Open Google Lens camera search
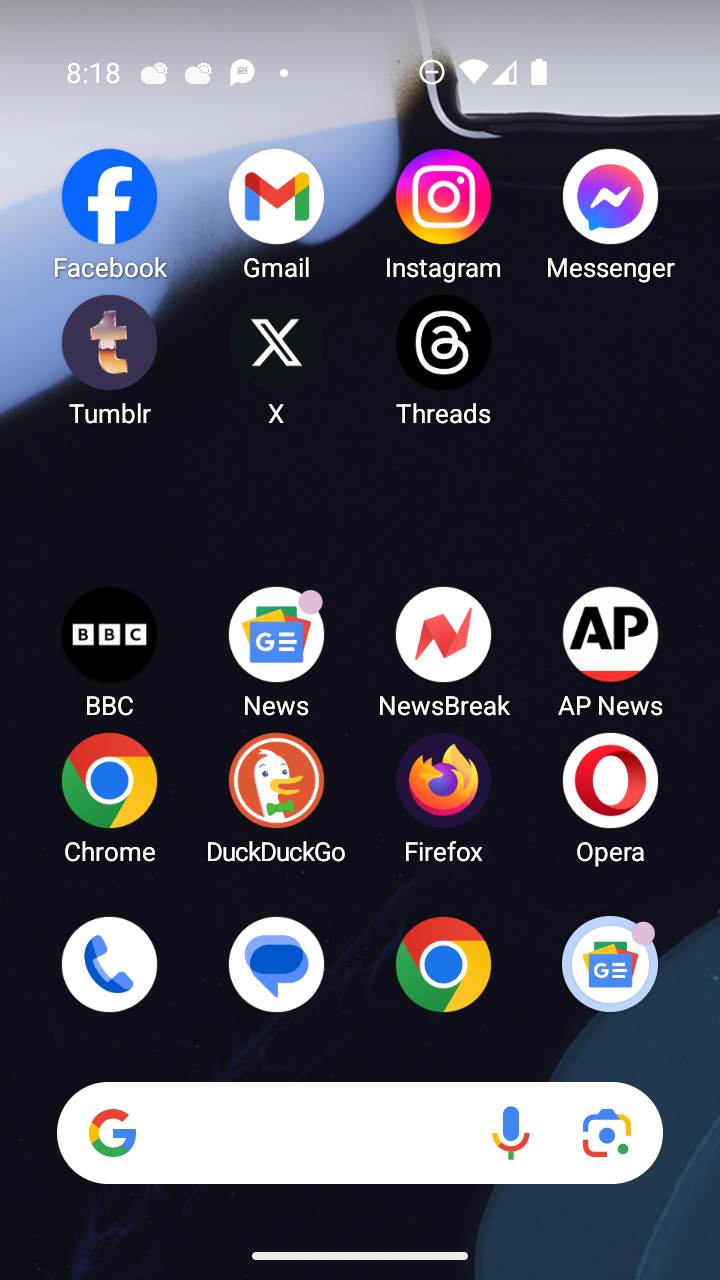 [x=607, y=1133]
